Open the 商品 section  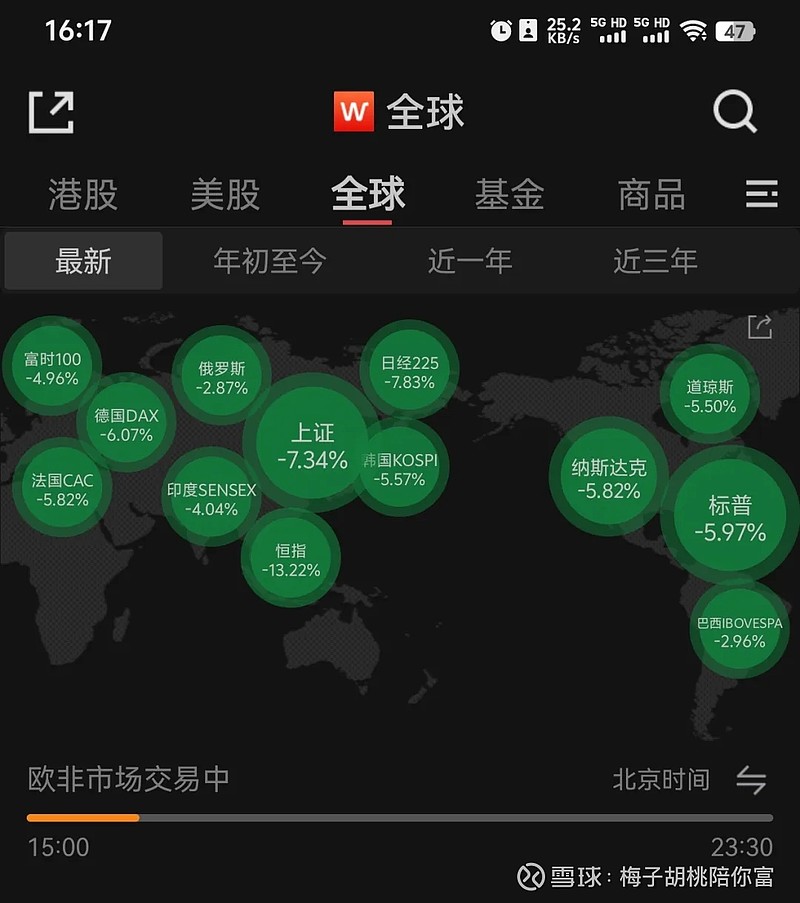[649, 195]
